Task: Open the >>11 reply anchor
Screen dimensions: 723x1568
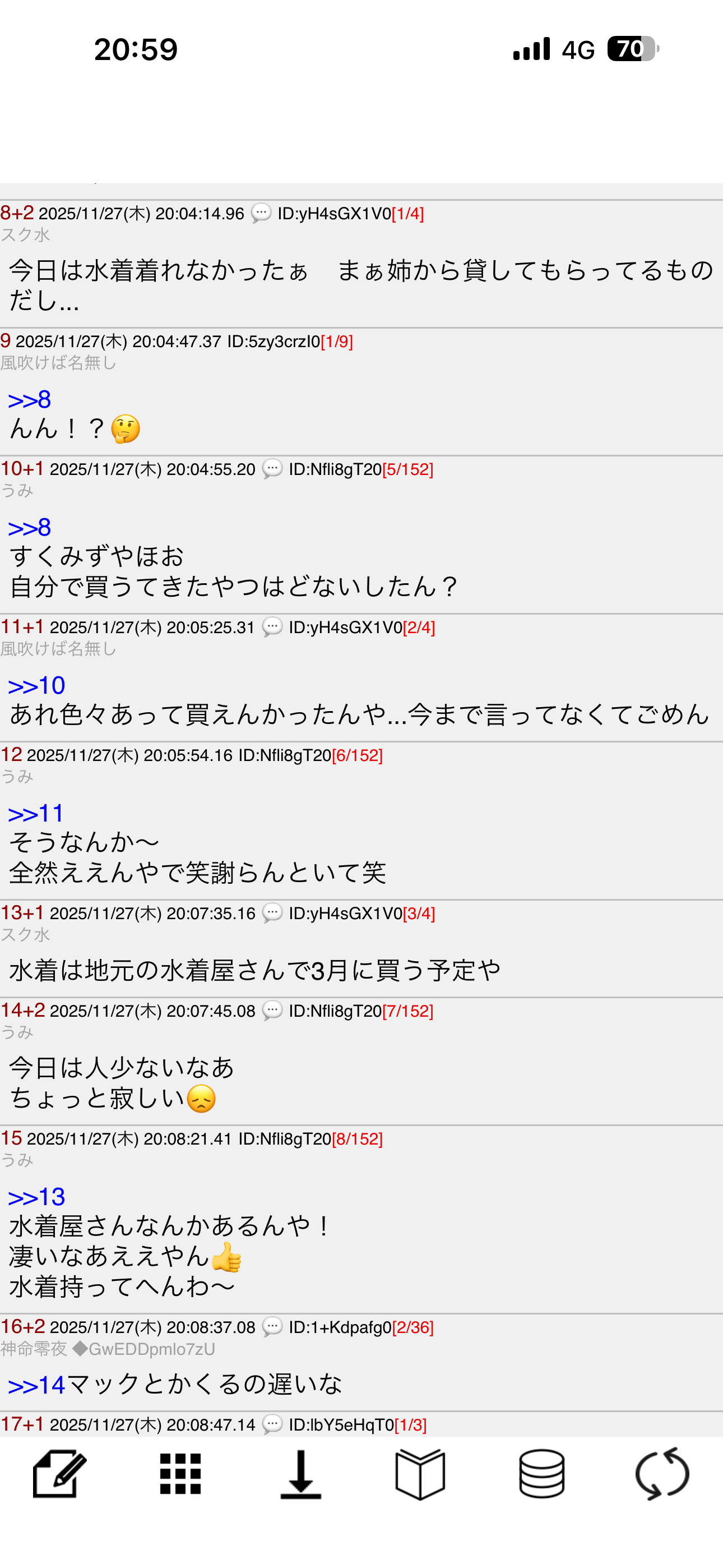Action: pyautogui.click(x=36, y=814)
